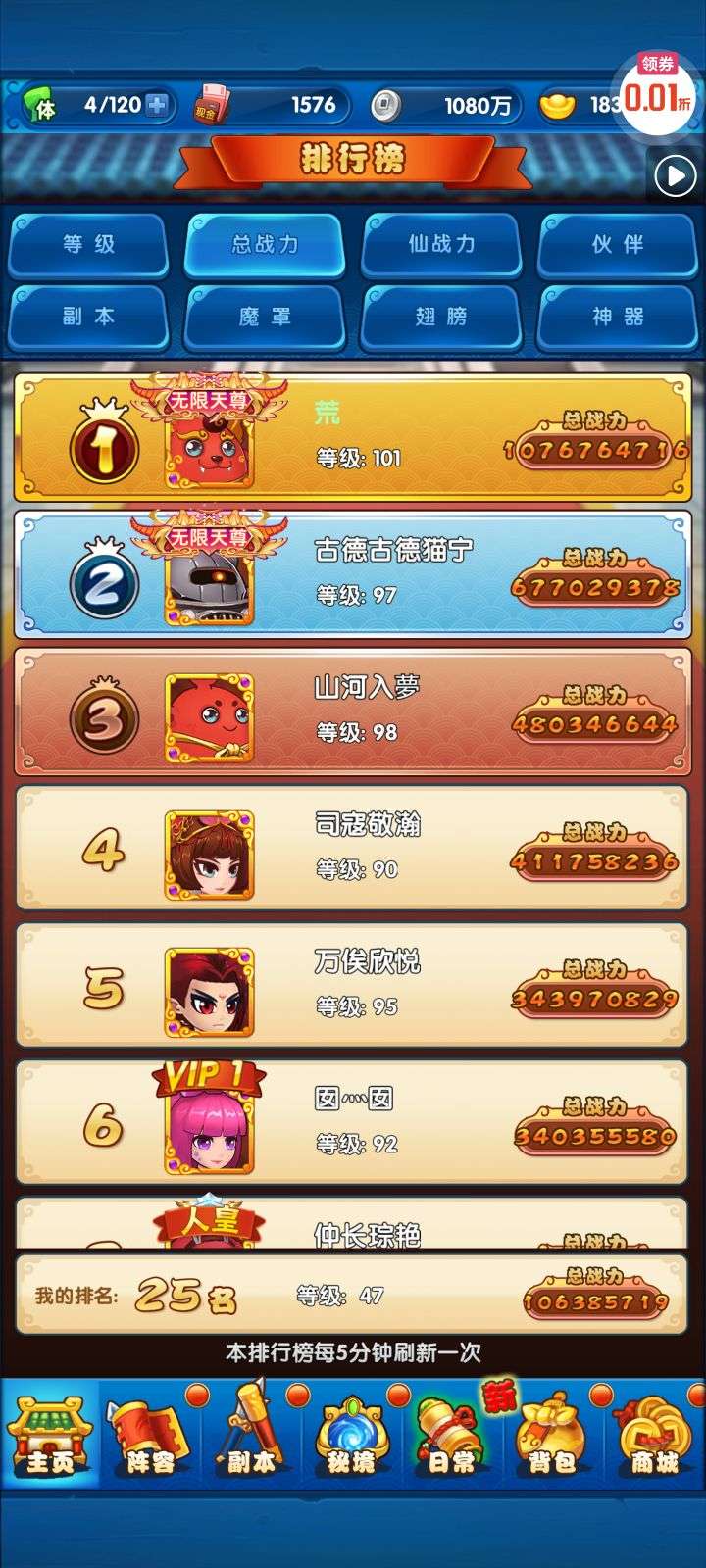
Task: Go to 主页 in the bottom bar
Action: pyautogui.click(x=50, y=1436)
